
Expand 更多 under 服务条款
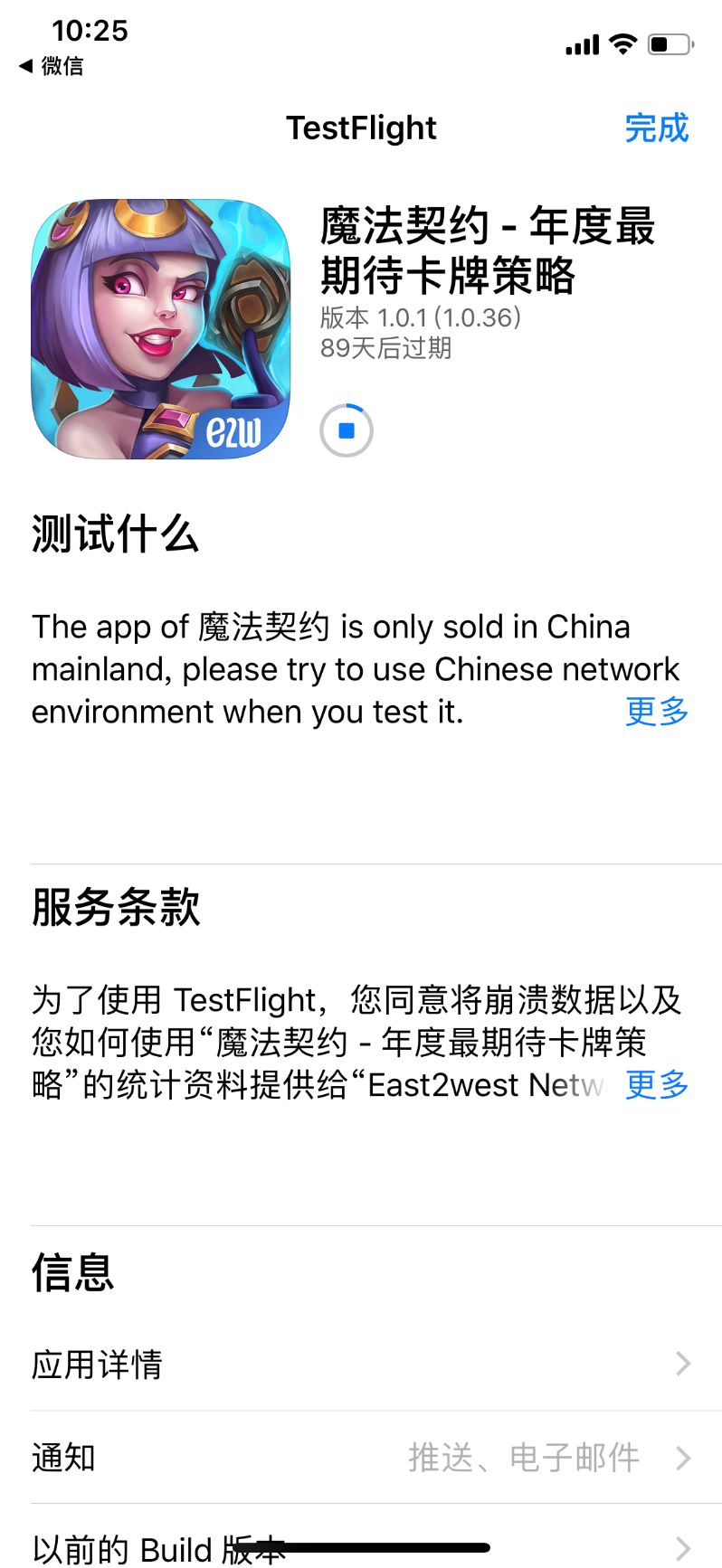[x=656, y=1084]
